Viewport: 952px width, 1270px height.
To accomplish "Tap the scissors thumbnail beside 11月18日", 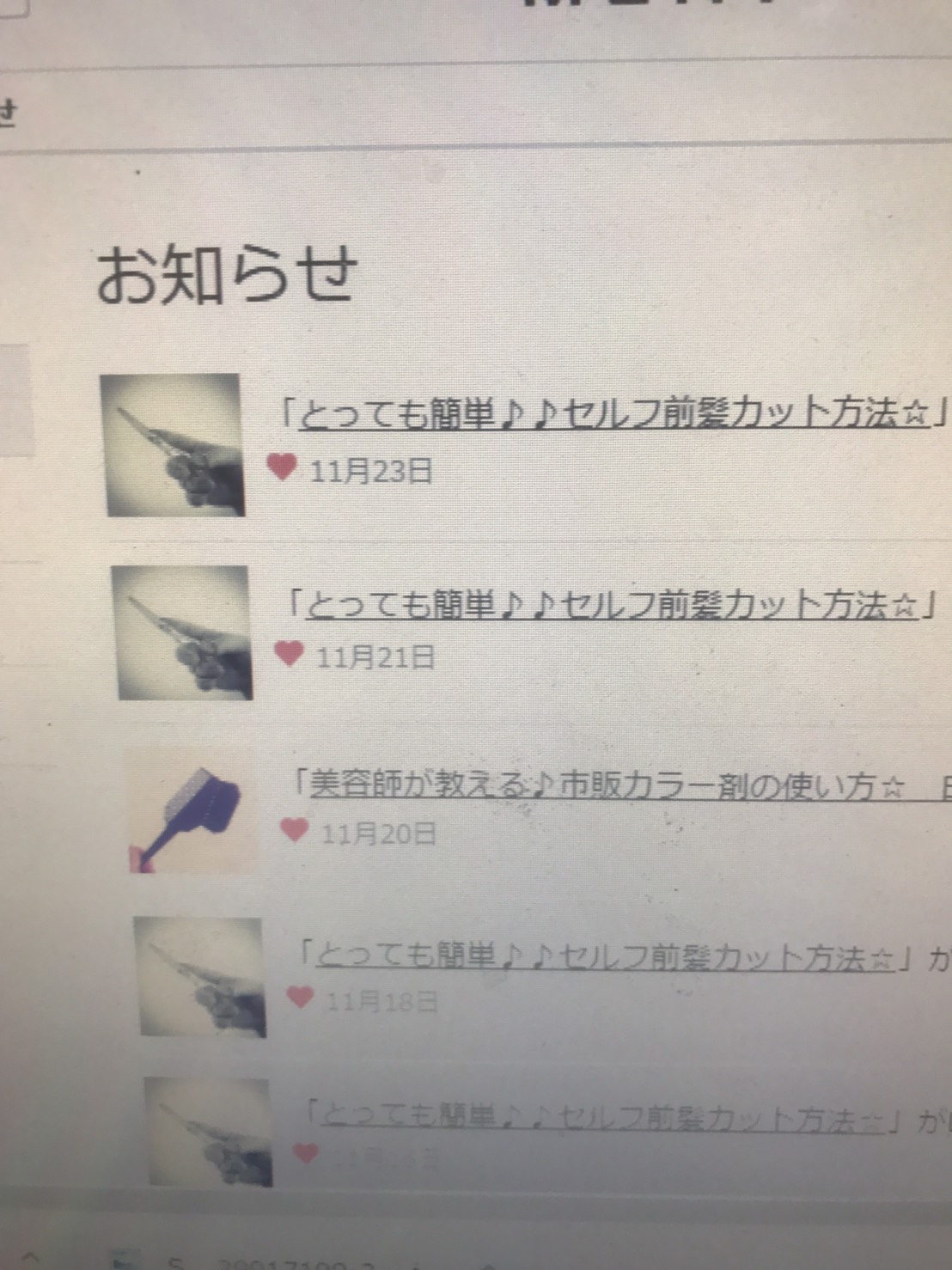I will point(201,977).
